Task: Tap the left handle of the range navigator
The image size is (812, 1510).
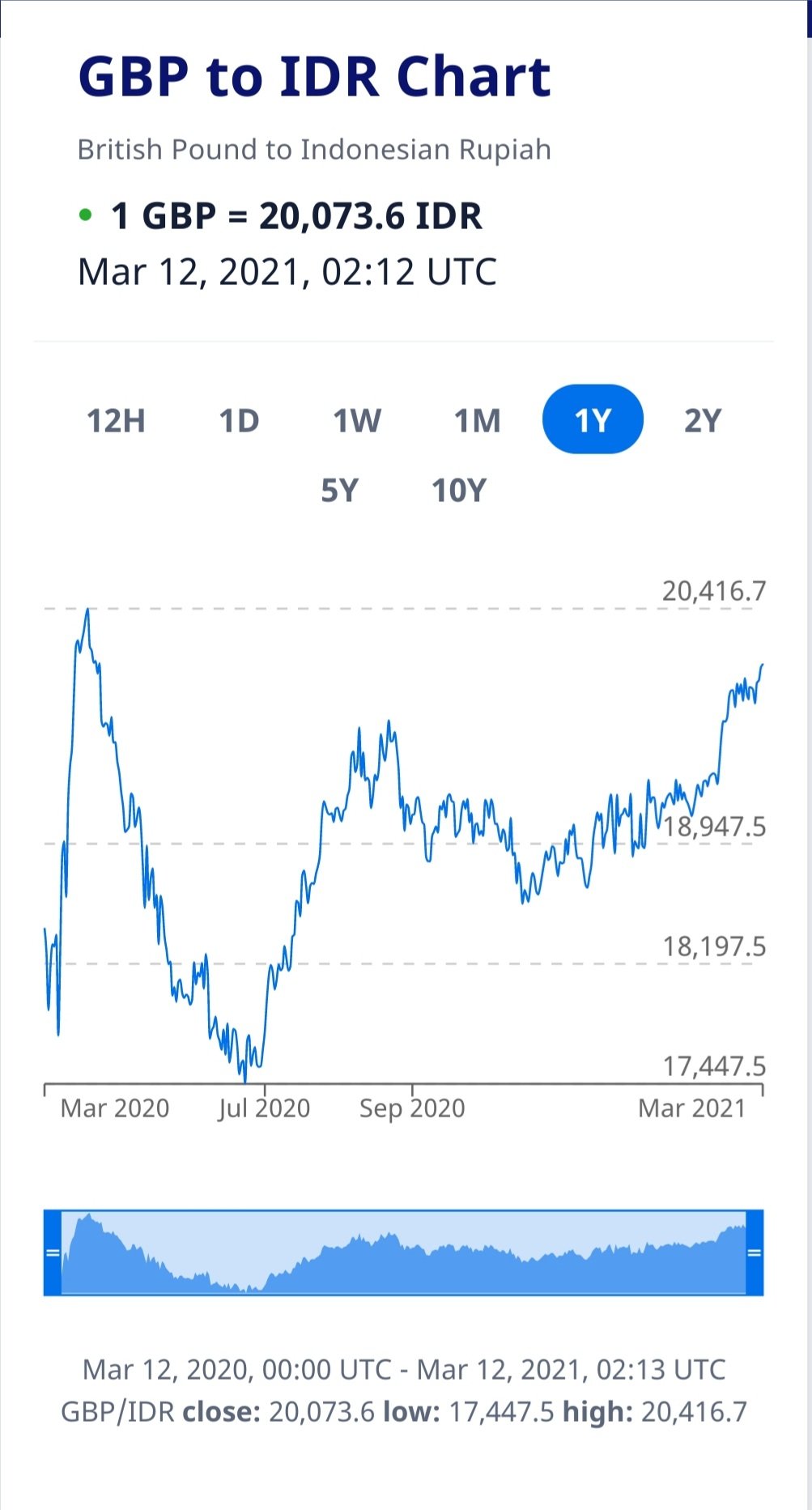Action: (53, 1253)
